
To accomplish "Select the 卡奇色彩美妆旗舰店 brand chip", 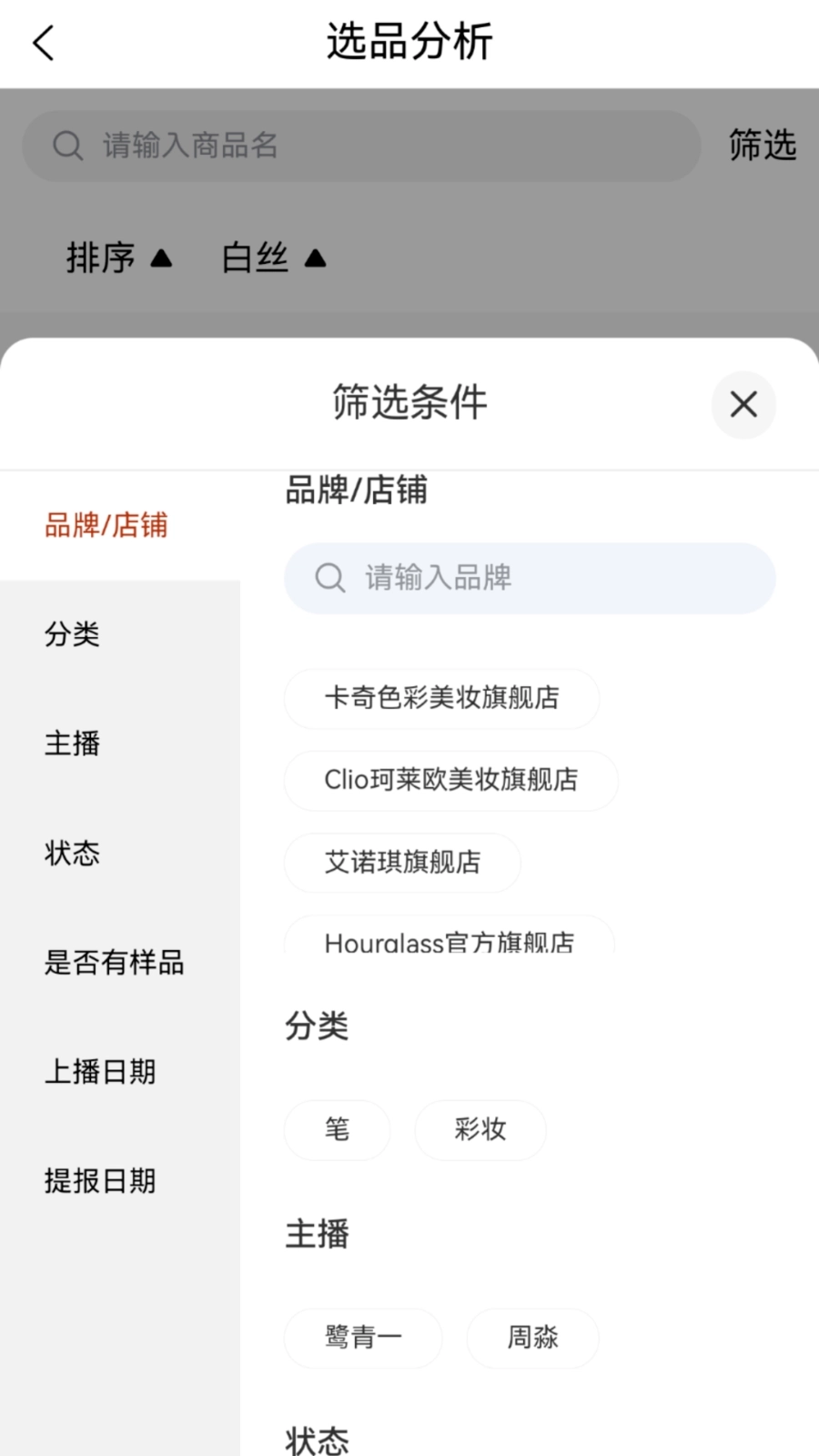I will (441, 698).
